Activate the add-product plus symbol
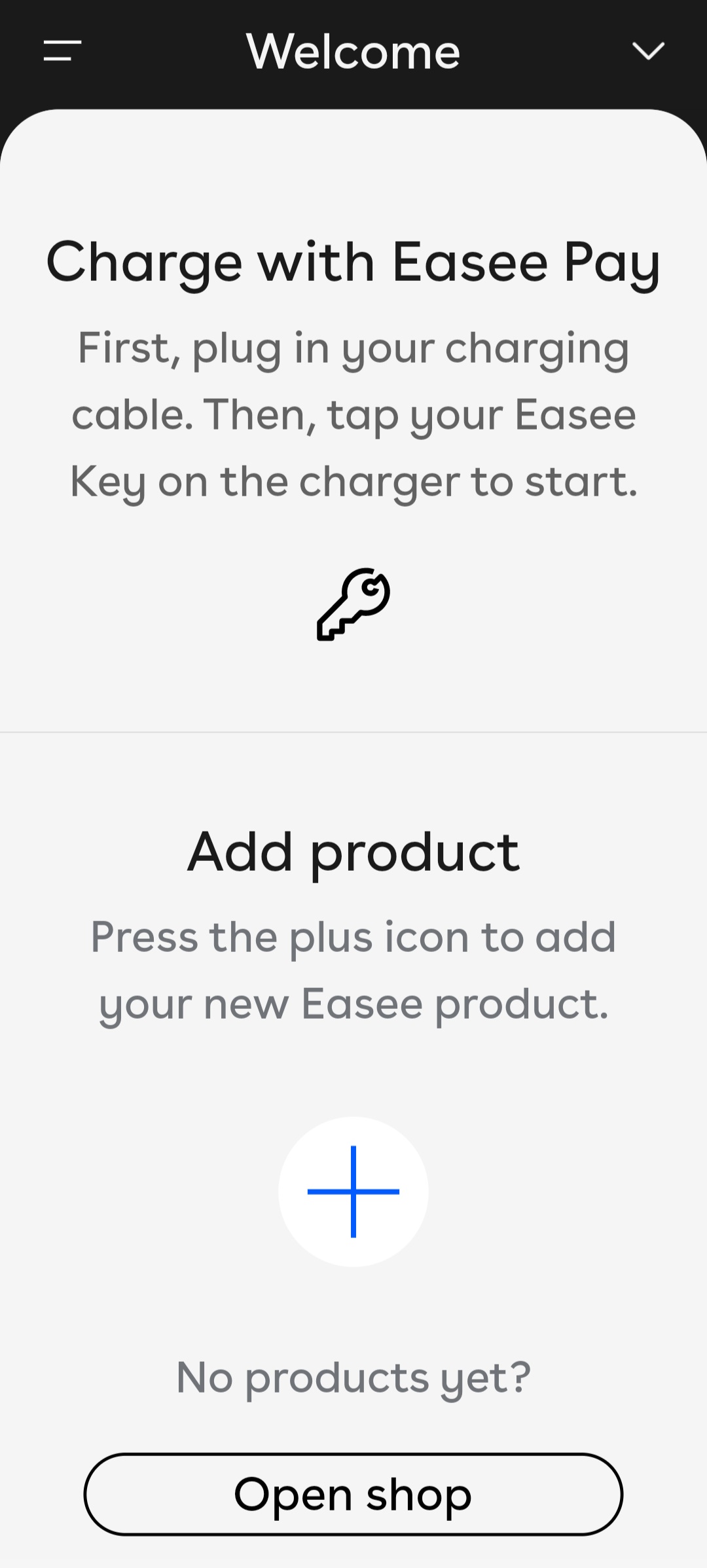Viewport: 707px width, 1568px height. click(x=353, y=1192)
